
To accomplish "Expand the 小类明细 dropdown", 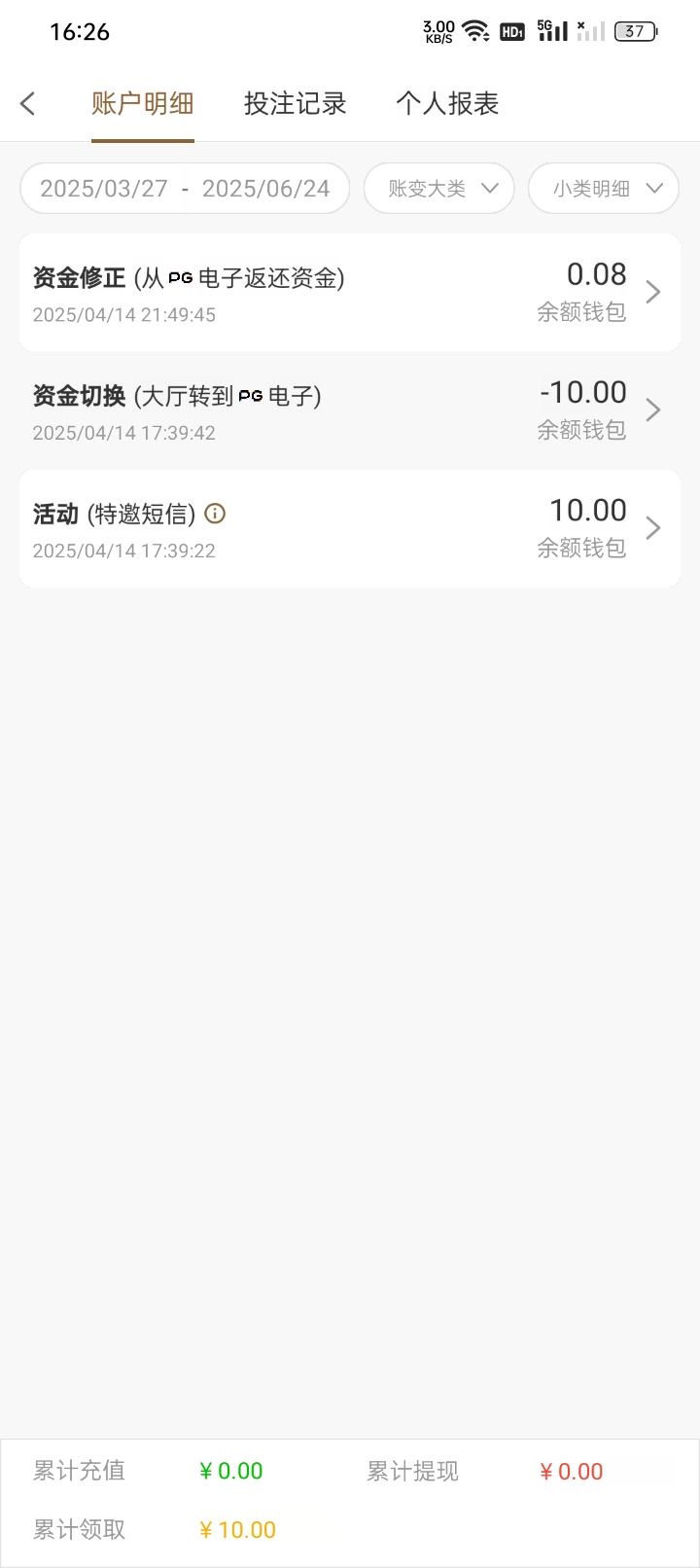I will click(x=604, y=189).
